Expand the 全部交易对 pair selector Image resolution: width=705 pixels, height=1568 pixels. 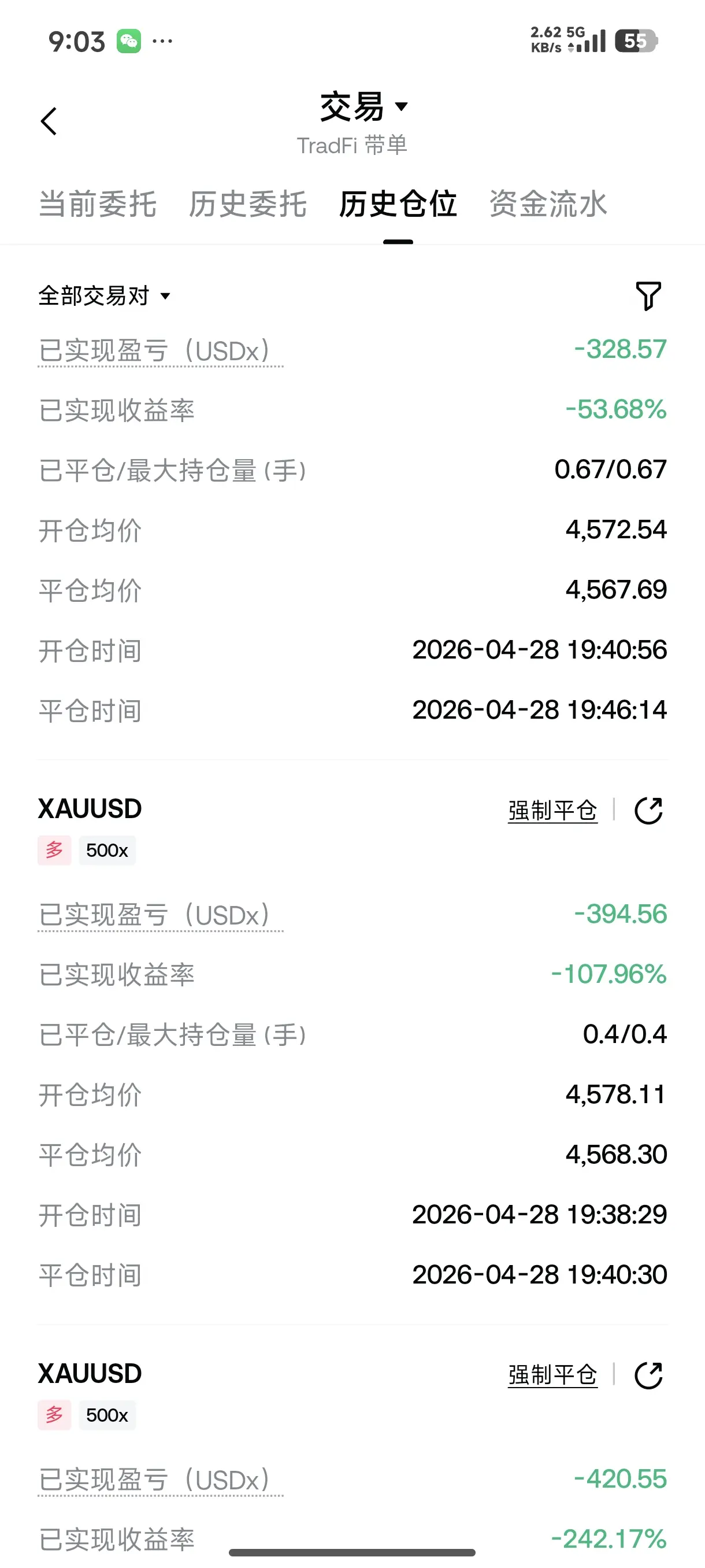(104, 296)
